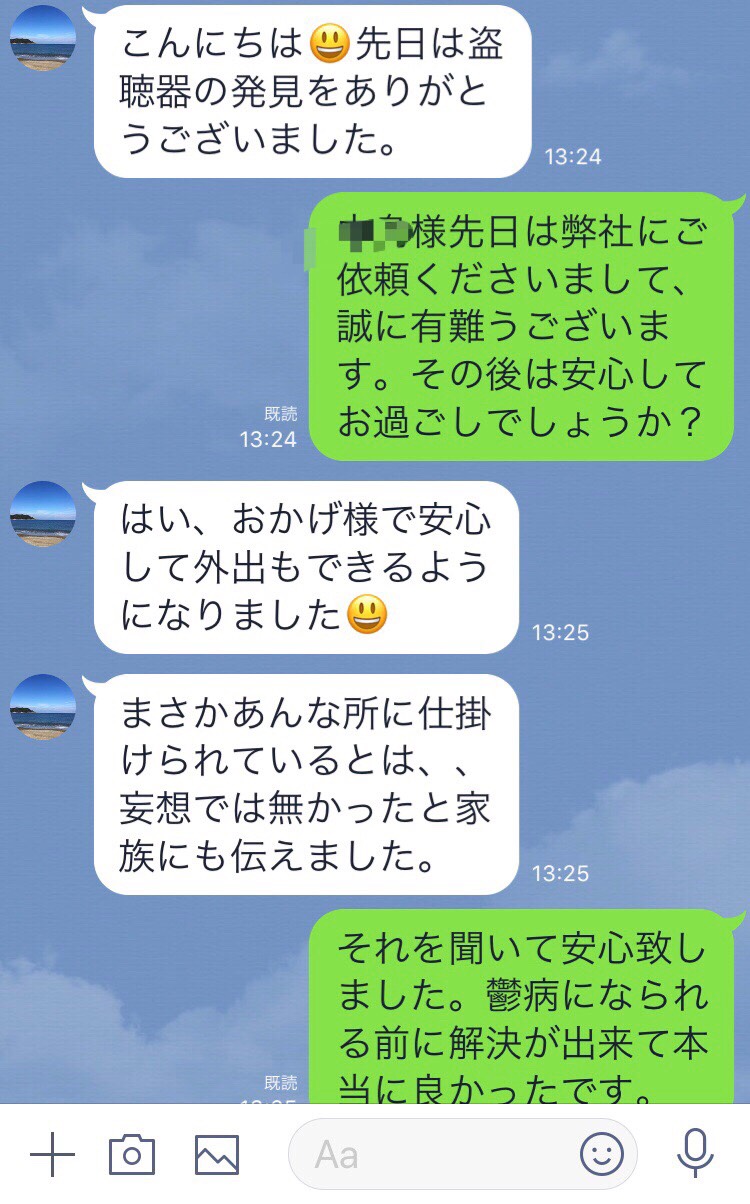Open the plus attachment menu
Viewport: 750px width, 1204px height.
(52, 1155)
